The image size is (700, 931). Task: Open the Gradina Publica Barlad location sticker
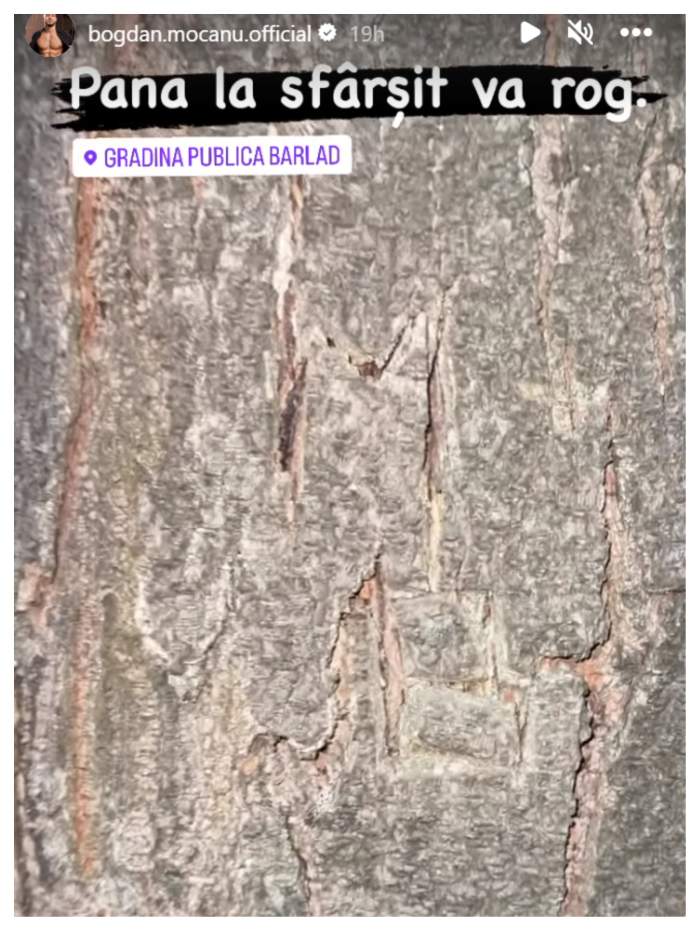211,156
